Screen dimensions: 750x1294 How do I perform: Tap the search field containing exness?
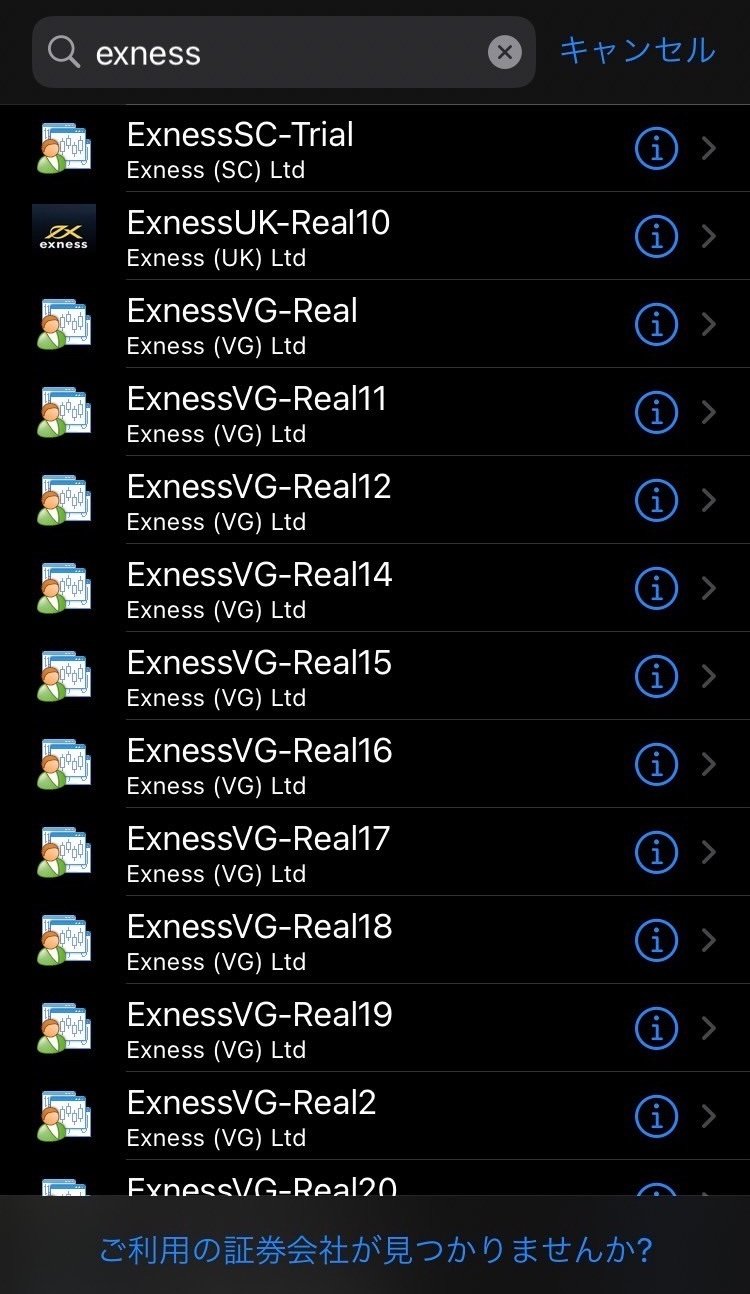(x=284, y=52)
